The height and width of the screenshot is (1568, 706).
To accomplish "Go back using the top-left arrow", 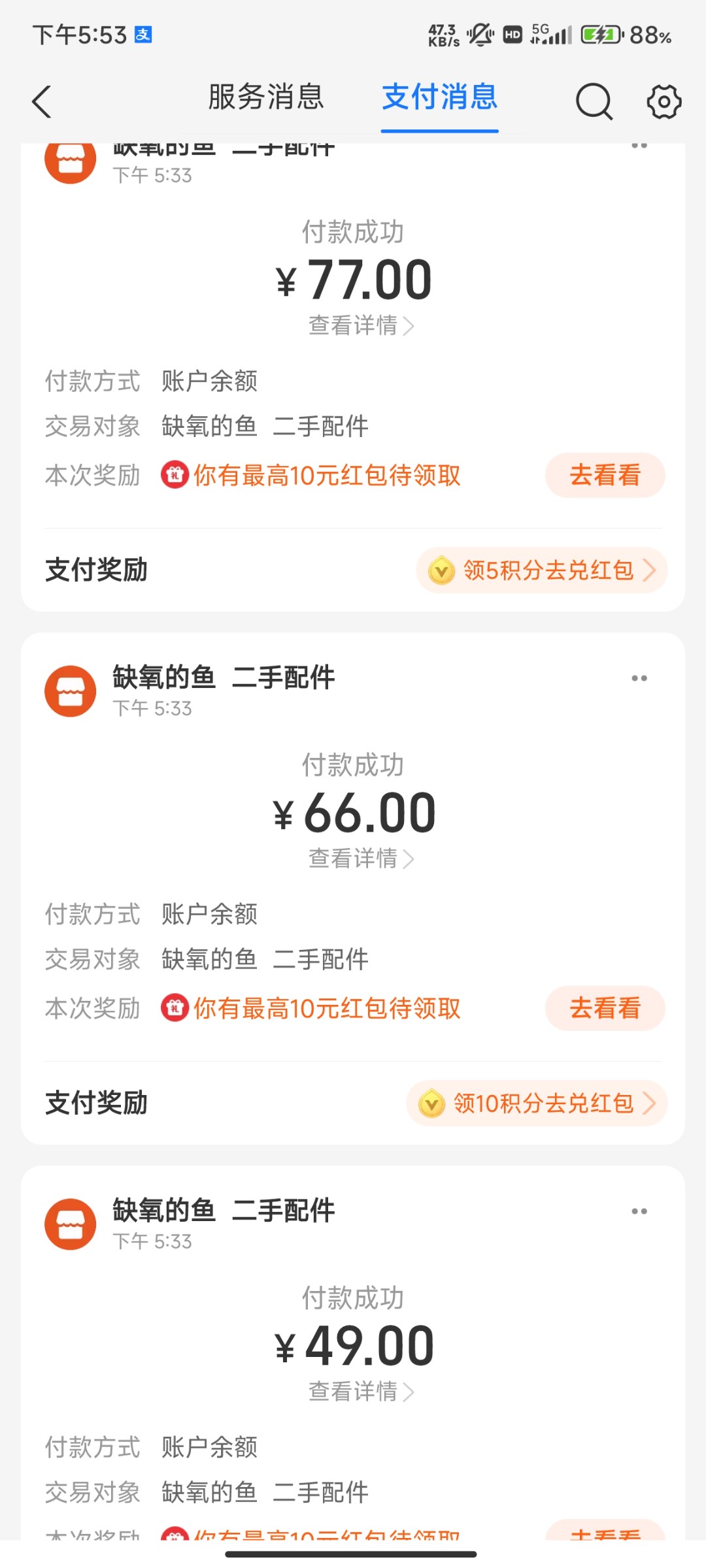I will point(42,102).
